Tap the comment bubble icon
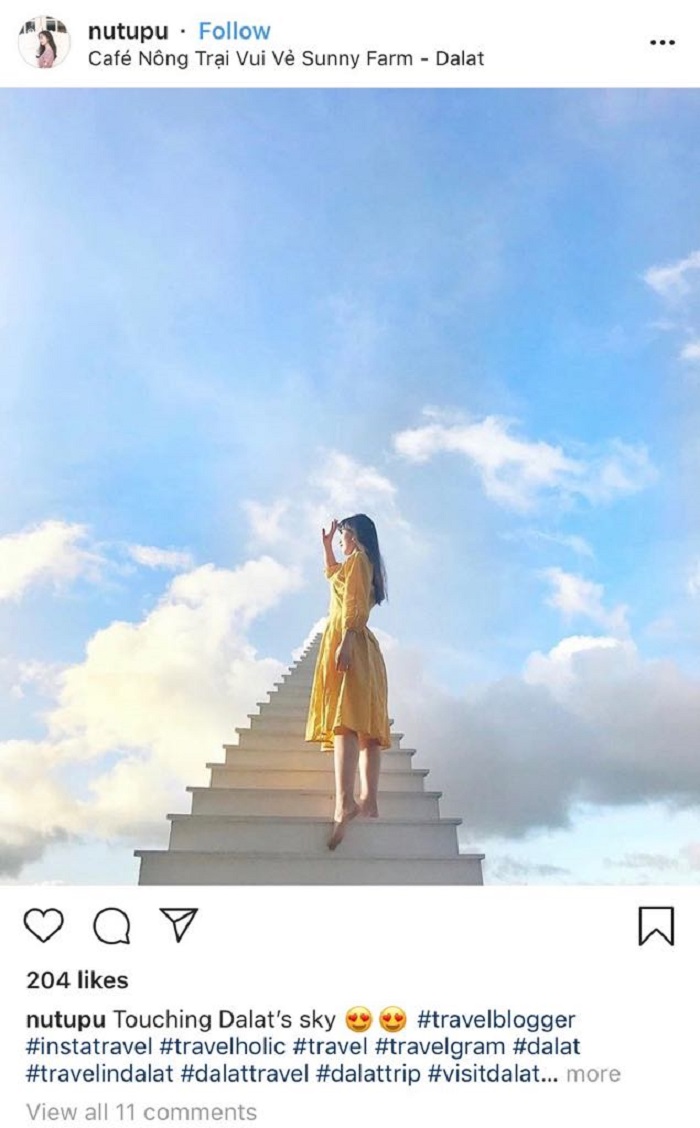 point(111,926)
